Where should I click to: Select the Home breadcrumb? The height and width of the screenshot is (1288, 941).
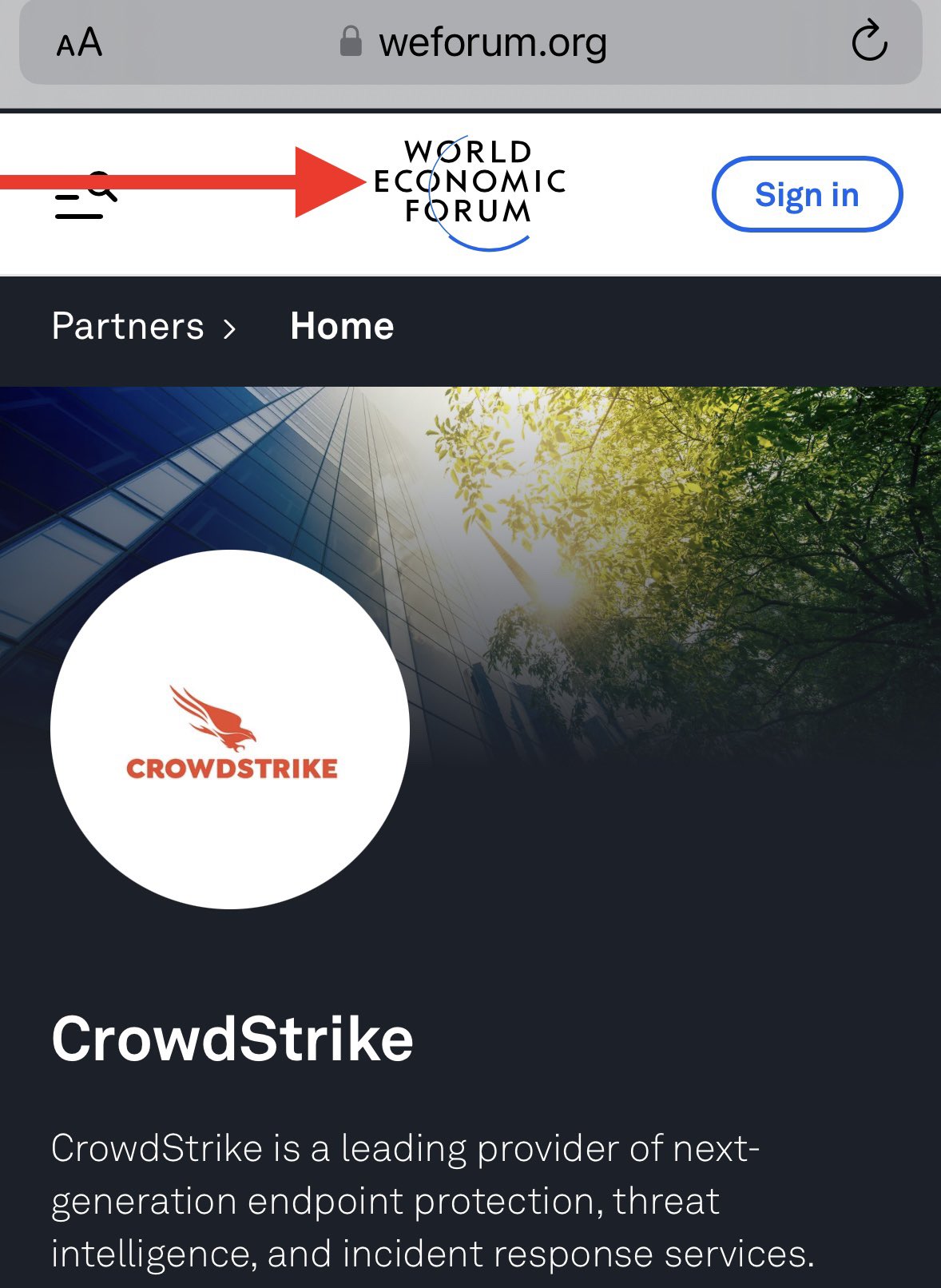click(x=342, y=327)
